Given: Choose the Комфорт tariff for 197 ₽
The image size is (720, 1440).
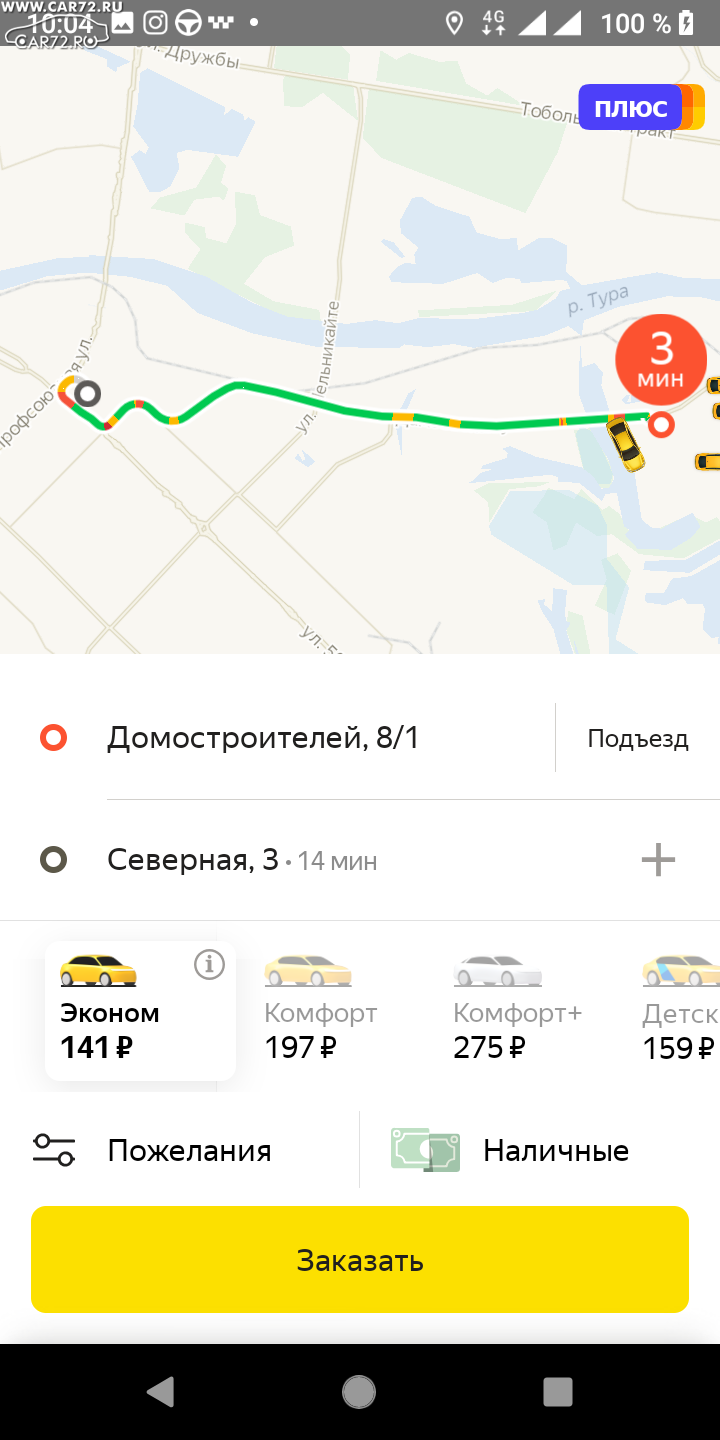Looking at the screenshot, I should tap(320, 1011).
